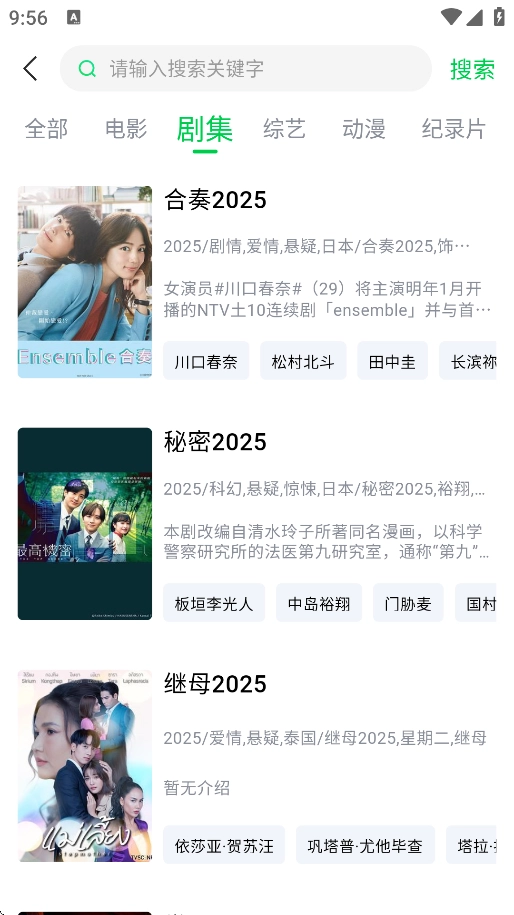514x915 pixels.
Task: Select the 综艺 tab
Action: 284,128
